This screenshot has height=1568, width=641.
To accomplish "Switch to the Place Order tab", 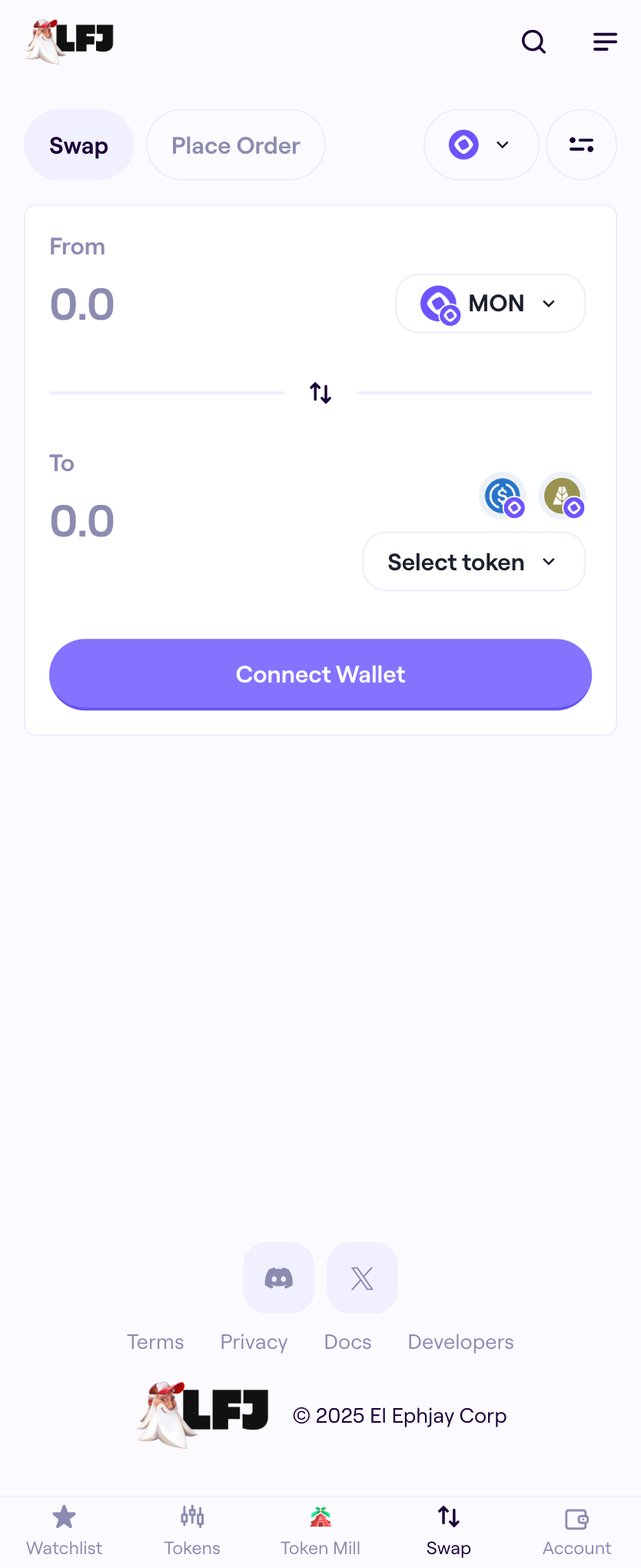I will [x=236, y=145].
